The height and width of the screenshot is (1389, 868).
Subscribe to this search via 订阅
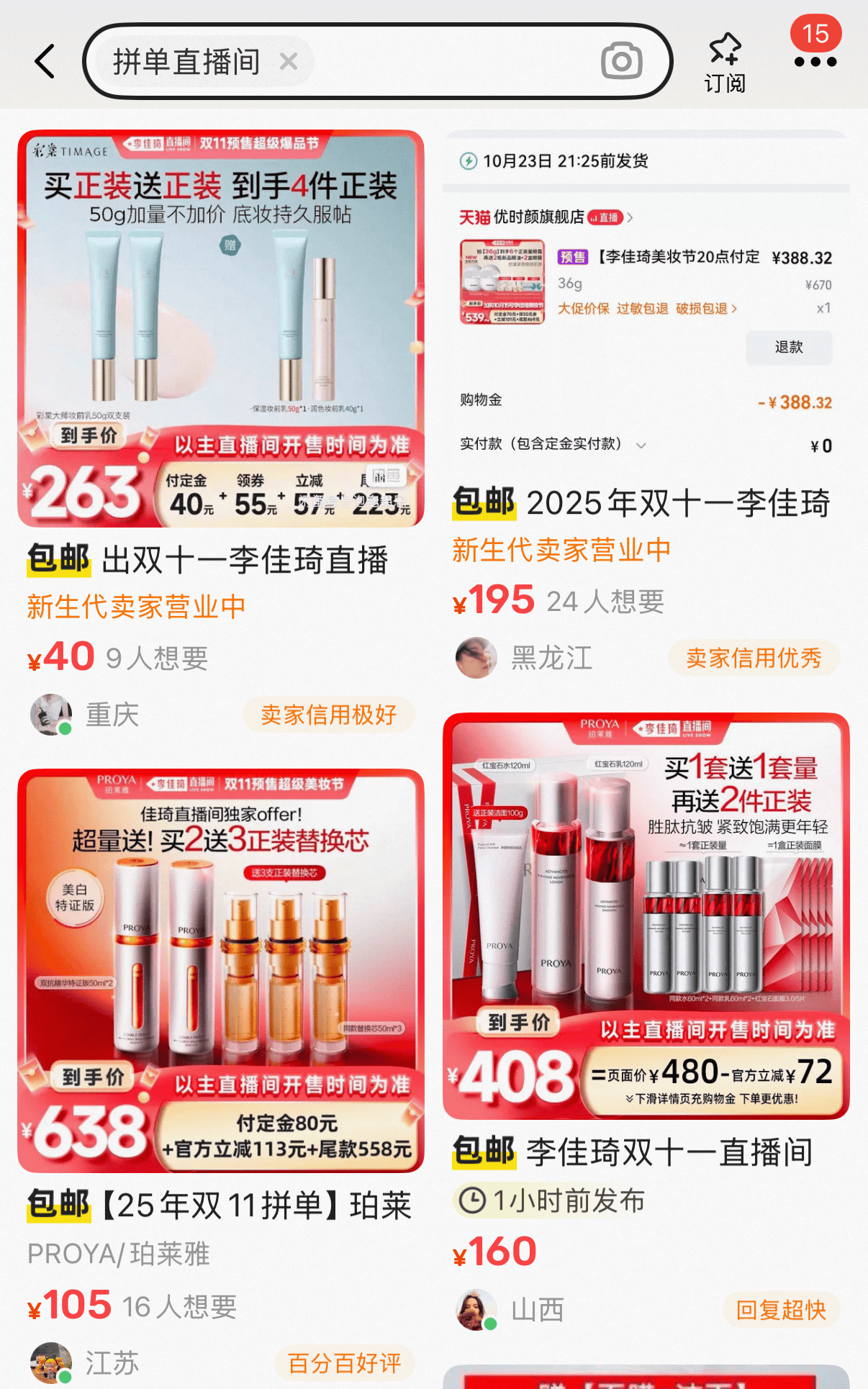tap(725, 63)
